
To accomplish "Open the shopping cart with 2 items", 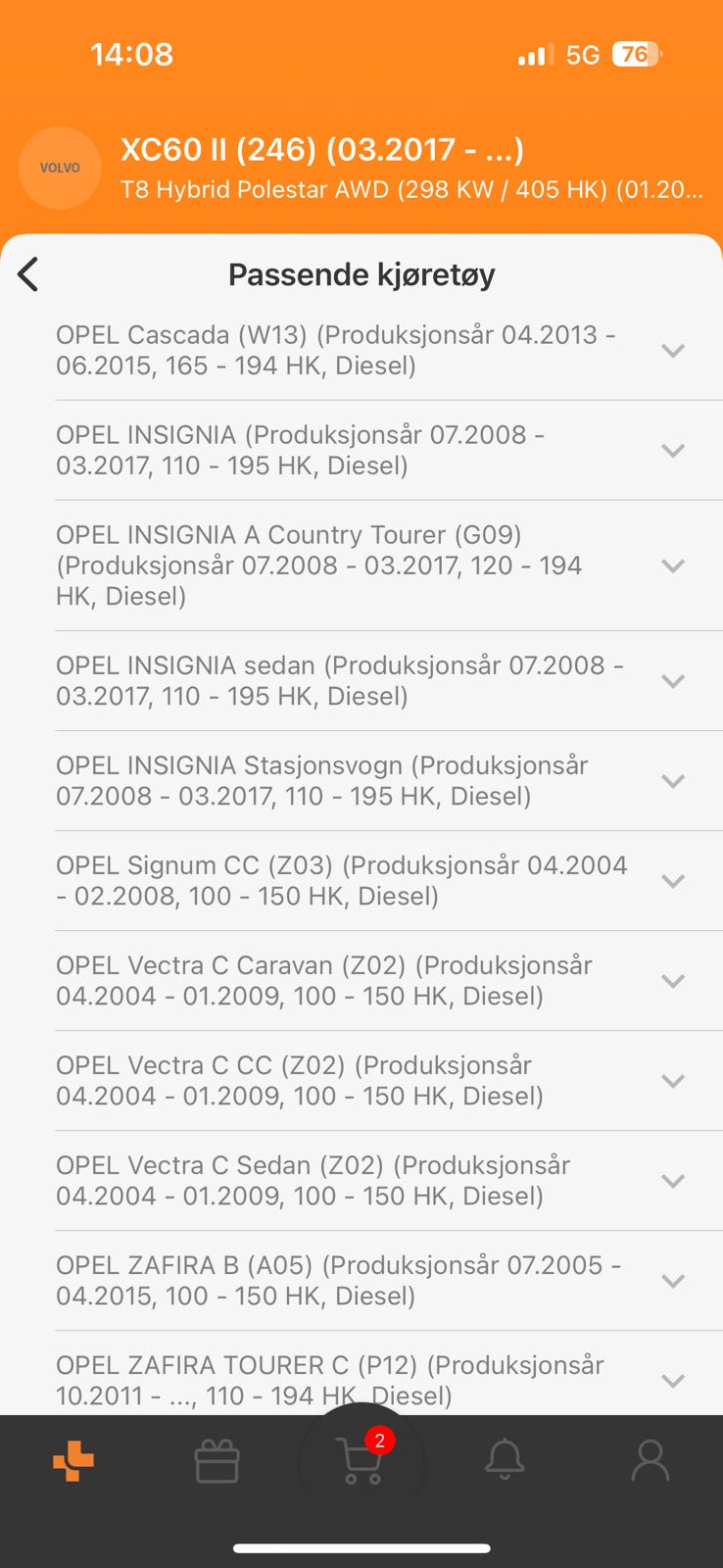I will (360, 1461).
